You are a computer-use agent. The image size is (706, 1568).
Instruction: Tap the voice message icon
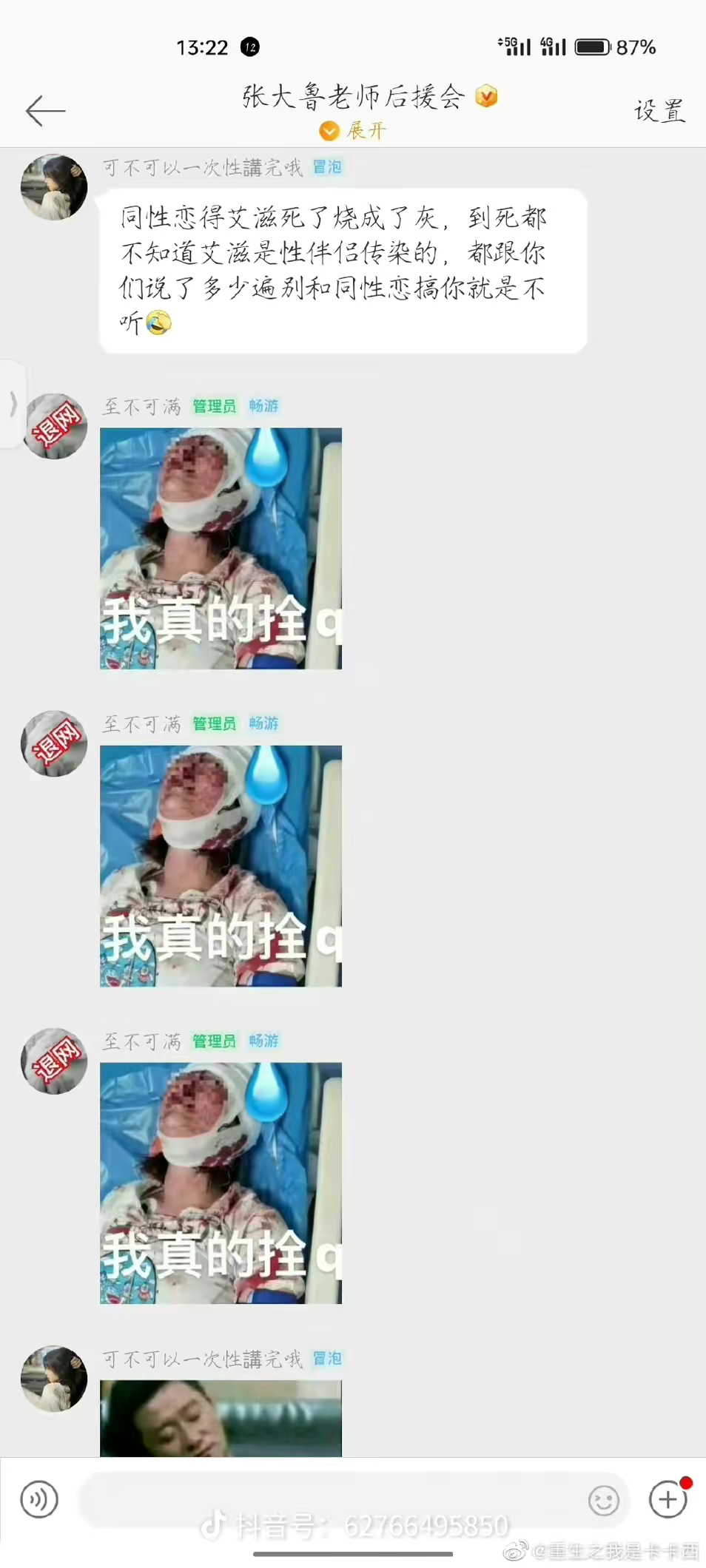pyautogui.click(x=39, y=1499)
